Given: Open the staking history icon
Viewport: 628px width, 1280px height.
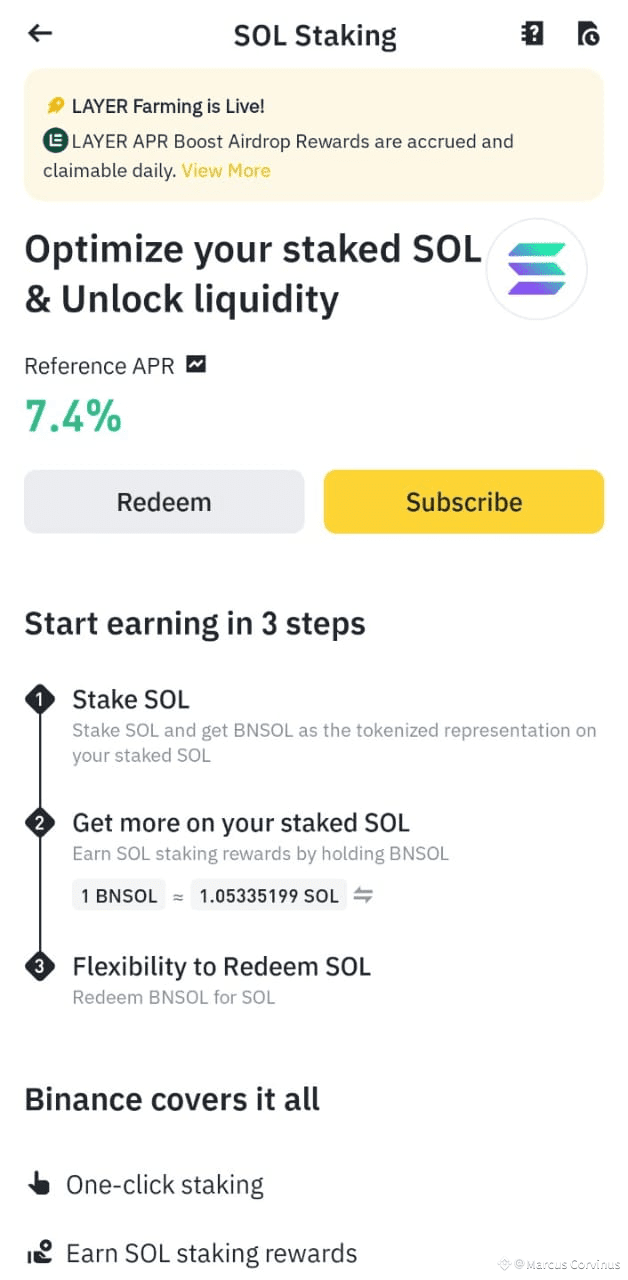Looking at the screenshot, I should 588,34.
